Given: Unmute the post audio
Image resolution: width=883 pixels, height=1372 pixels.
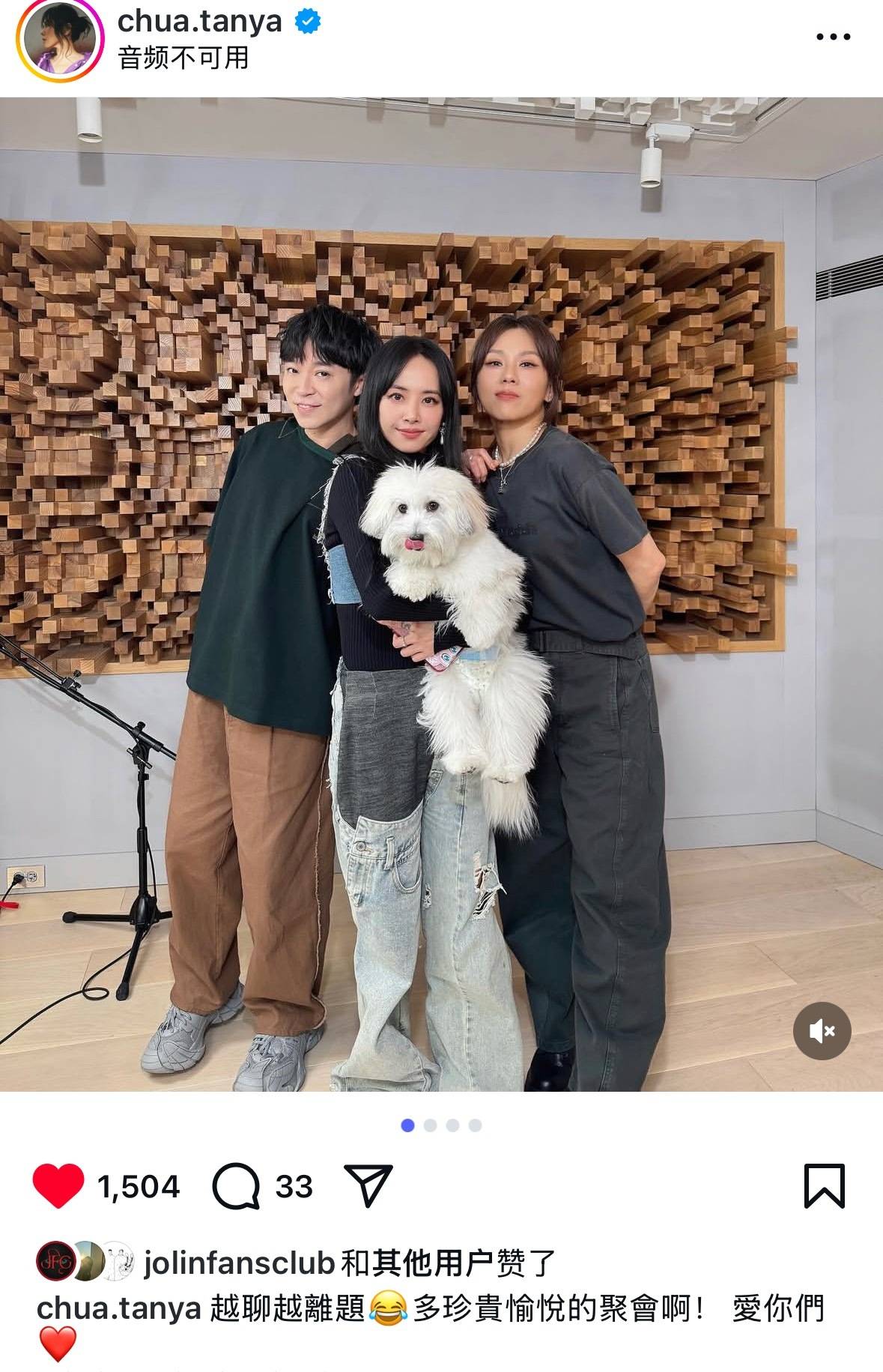Looking at the screenshot, I should click(822, 1031).
